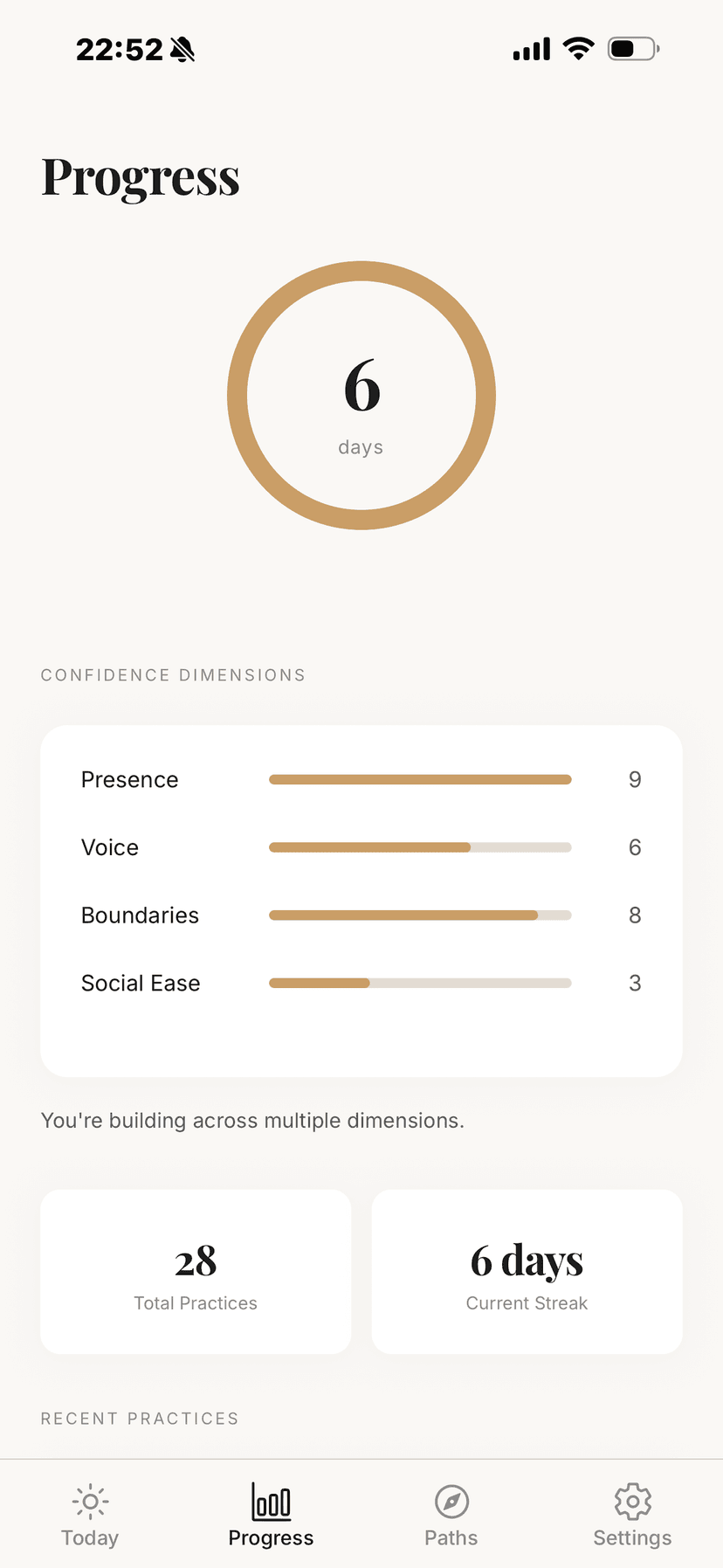Open the Voice dimension details
The width and height of the screenshot is (723, 1568).
click(361, 846)
